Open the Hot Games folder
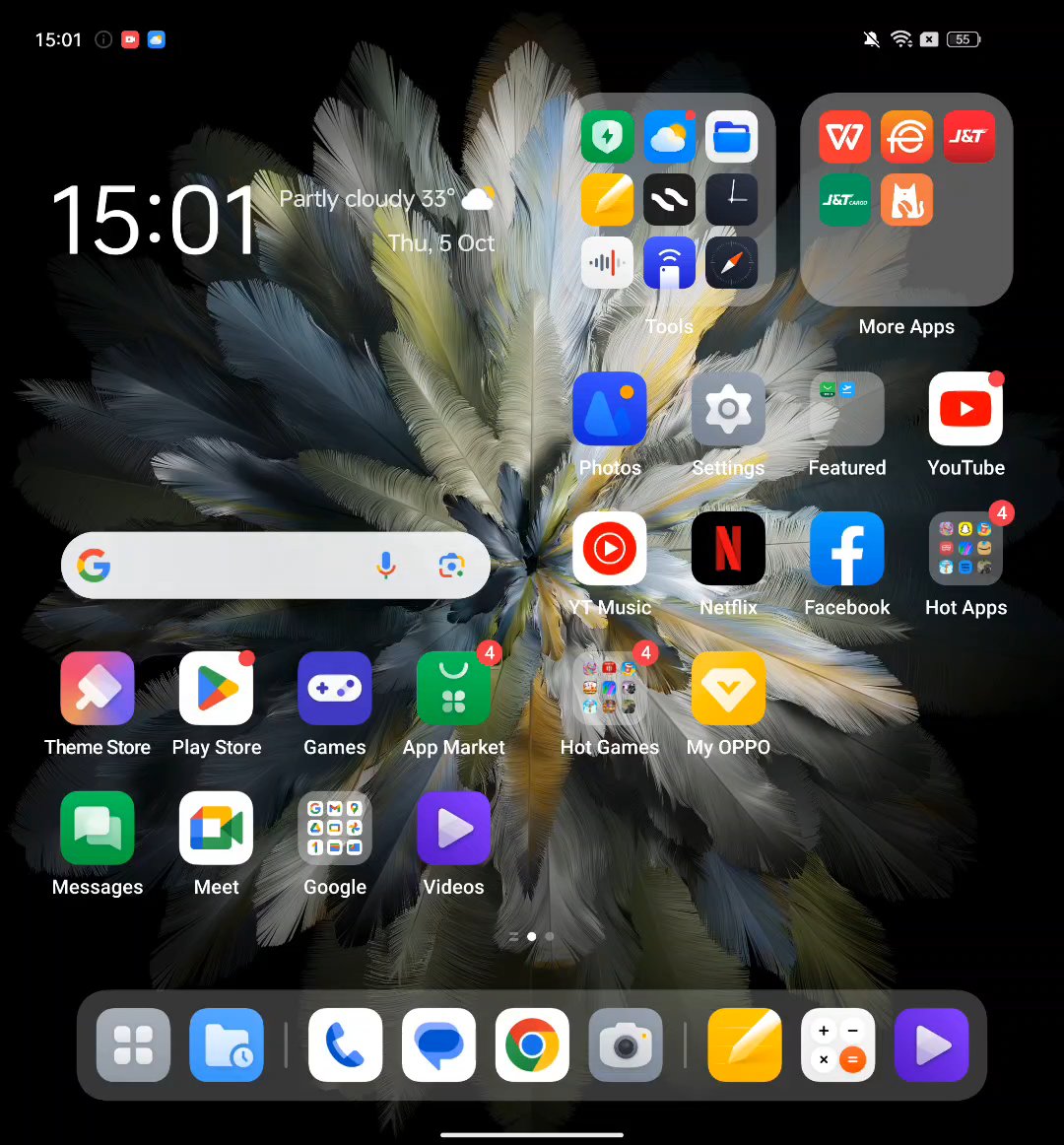Image resolution: width=1064 pixels, height=1145 pixels. [x=609, y=689]
